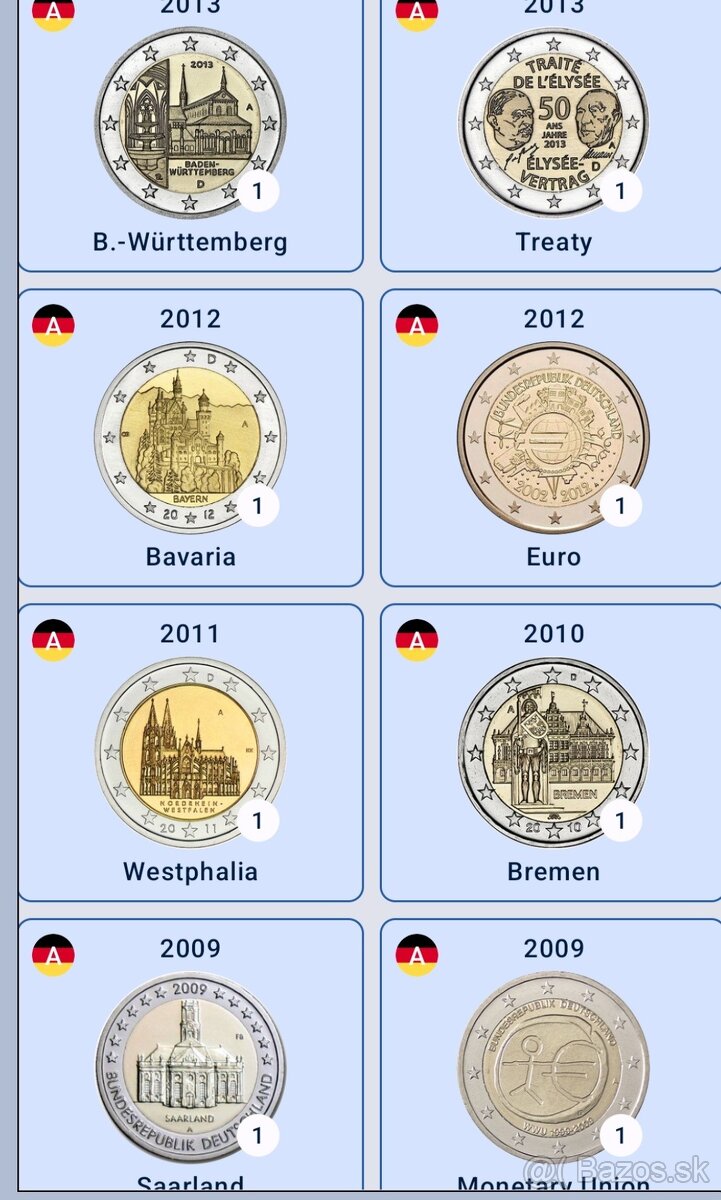721x1200 pixels.
Task: Click the 2011 year heading
Action: click(190, 633)
